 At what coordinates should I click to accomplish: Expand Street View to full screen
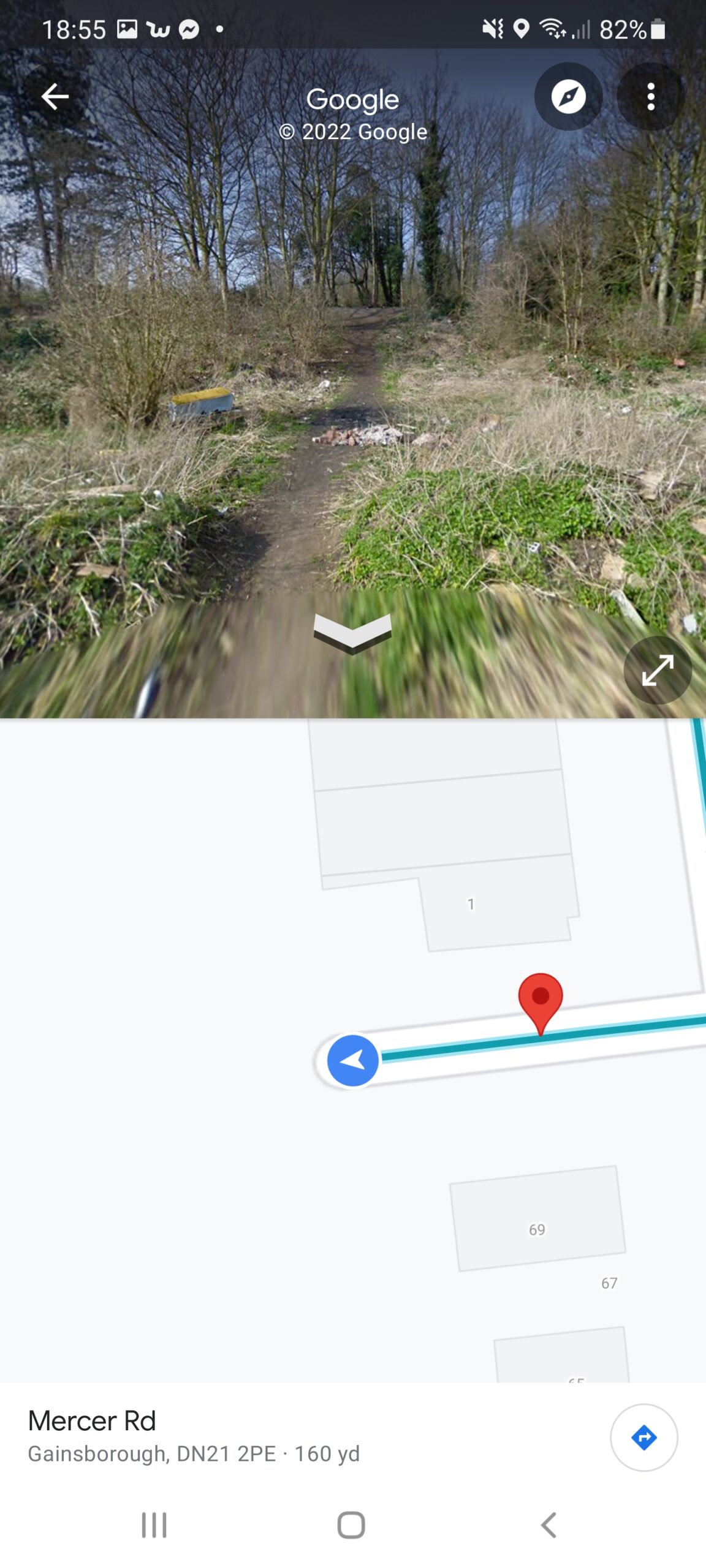(x=658, y=670)
